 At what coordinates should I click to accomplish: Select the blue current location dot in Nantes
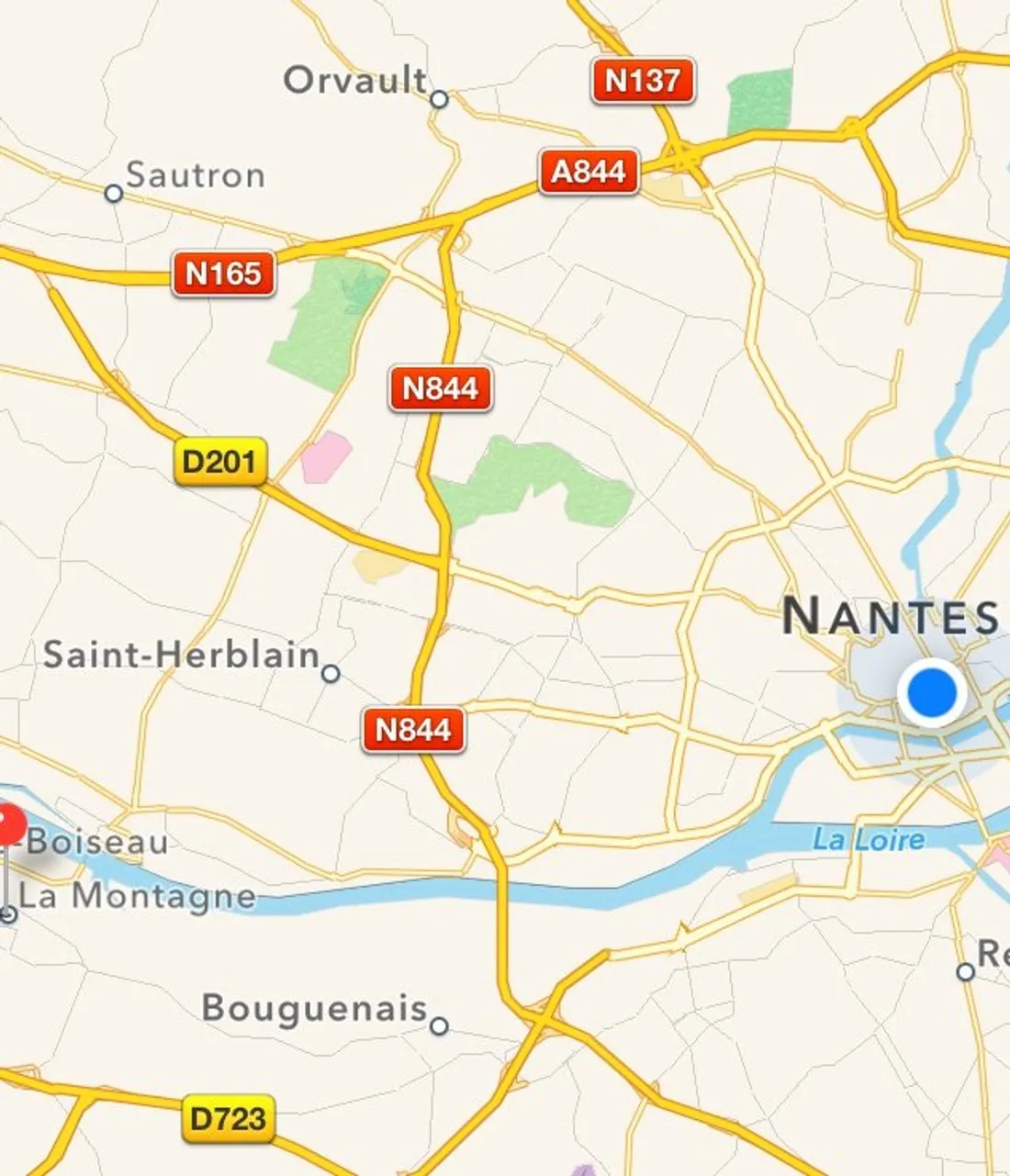931,693
